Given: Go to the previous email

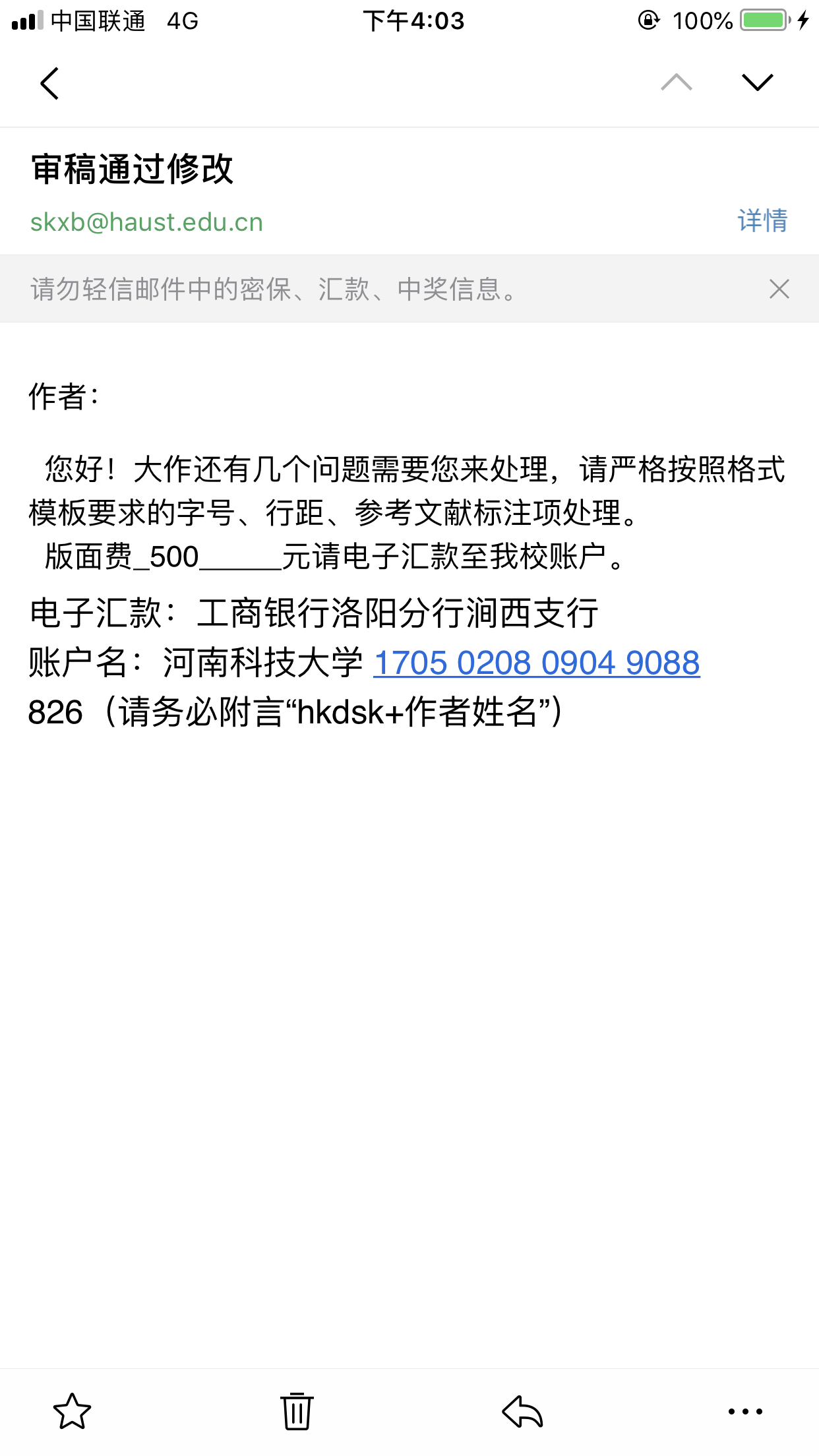Looking at the screenshot, I should pyautogui.click(x=677, y=82).
